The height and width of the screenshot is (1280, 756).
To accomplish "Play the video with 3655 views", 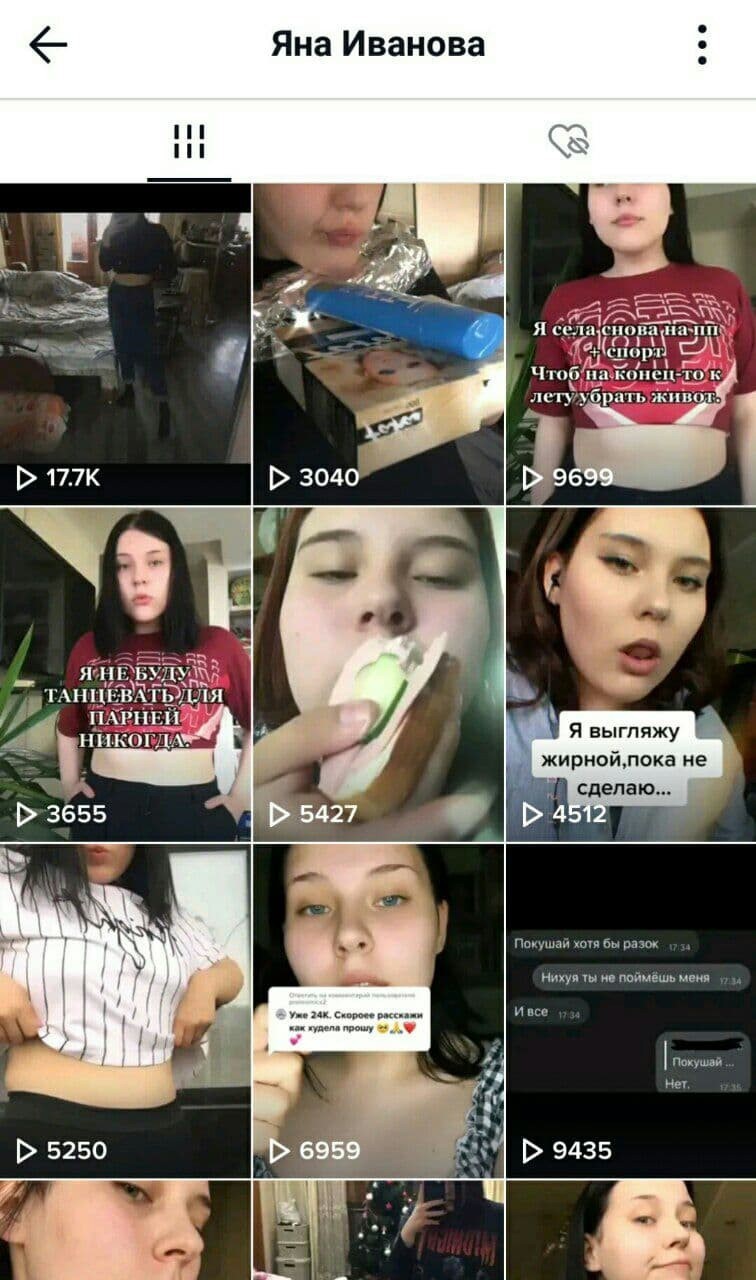I will coord(125,675).
